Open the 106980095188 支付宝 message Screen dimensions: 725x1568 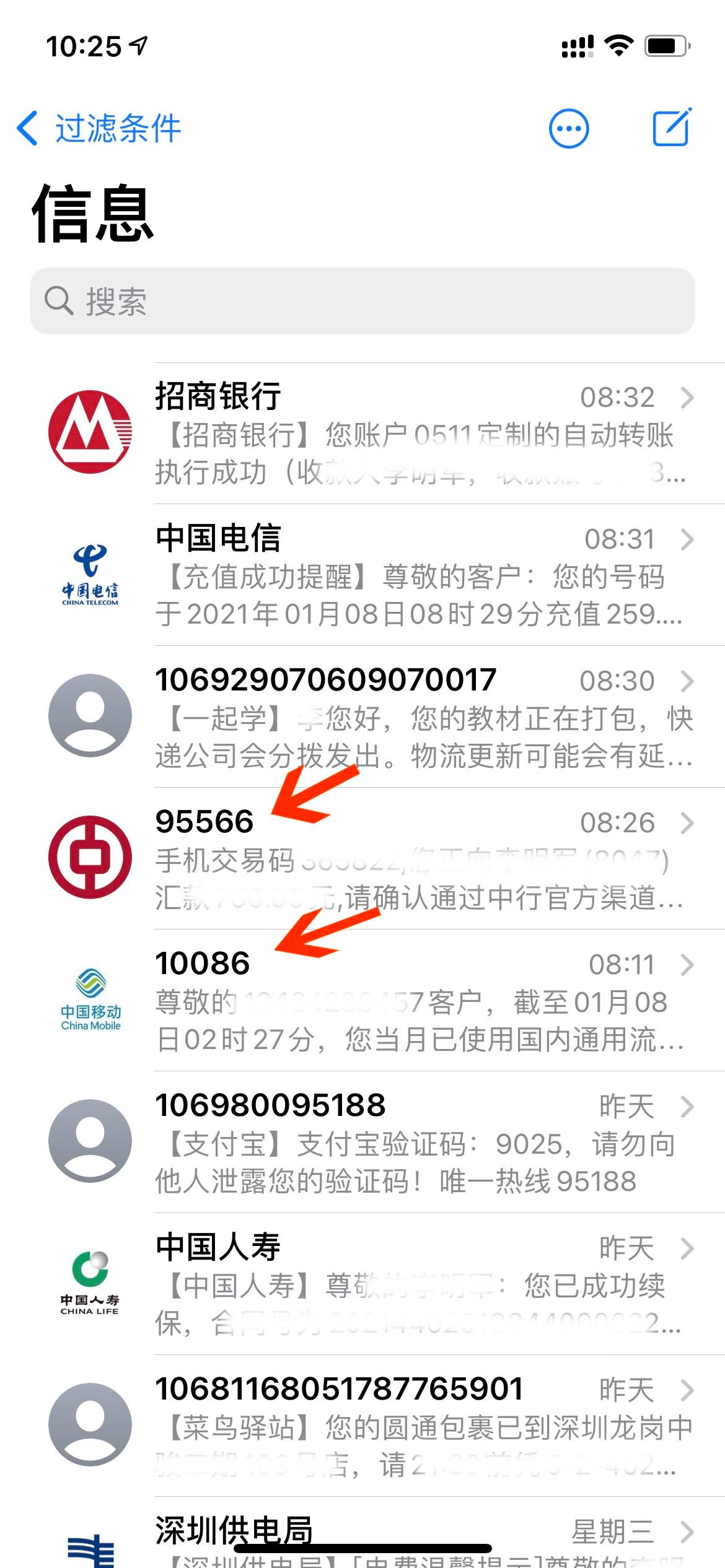point(421,1143)
